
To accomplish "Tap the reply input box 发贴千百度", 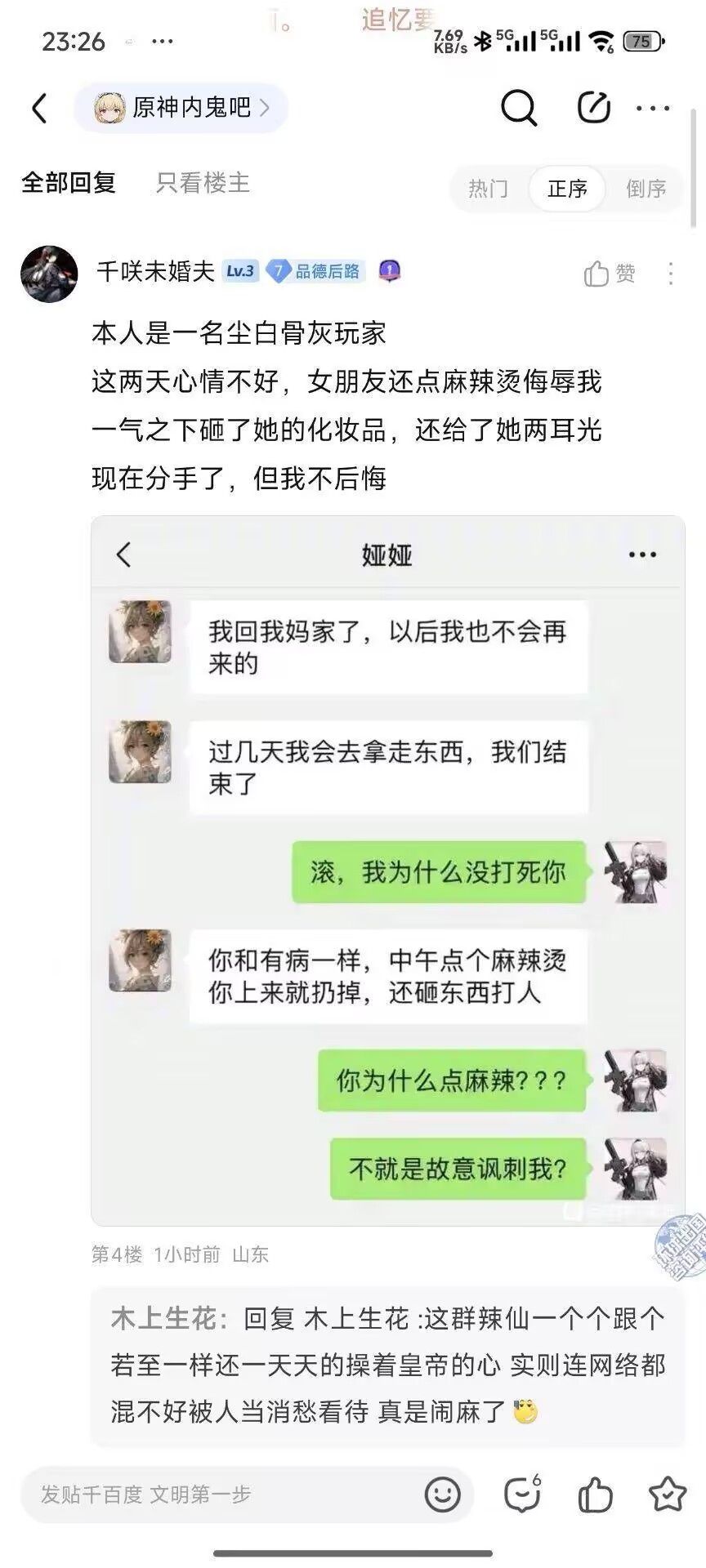I will (x=221, y=1494).
